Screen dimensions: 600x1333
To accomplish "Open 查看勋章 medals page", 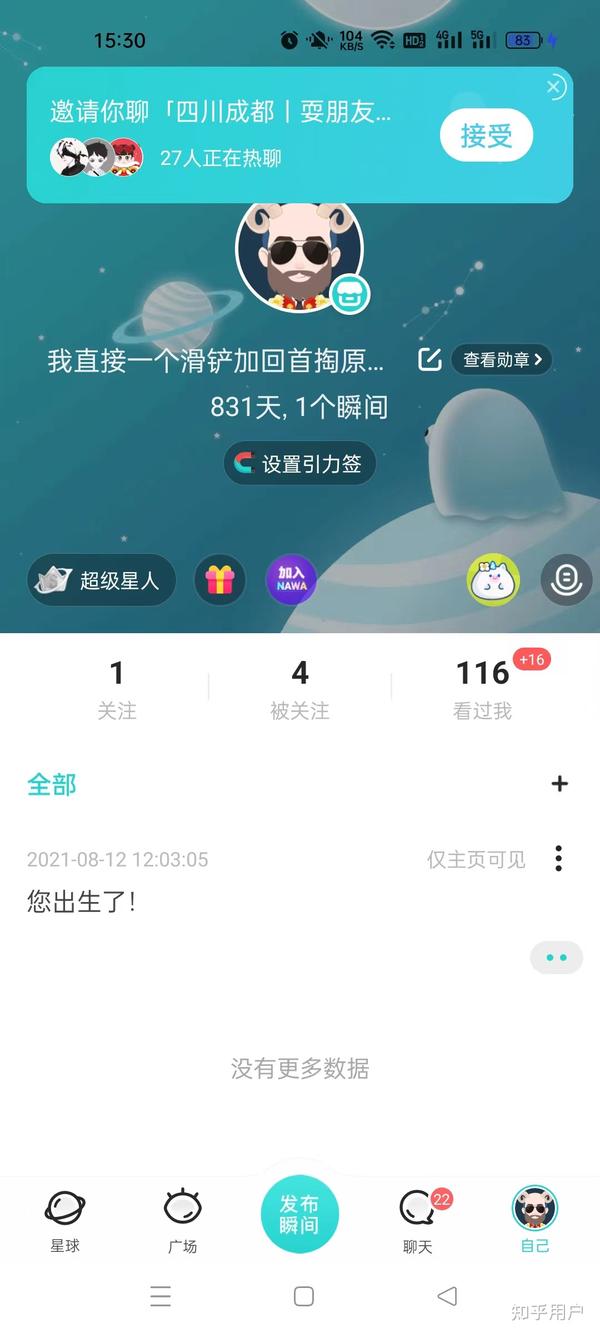I will pos(502,360).
